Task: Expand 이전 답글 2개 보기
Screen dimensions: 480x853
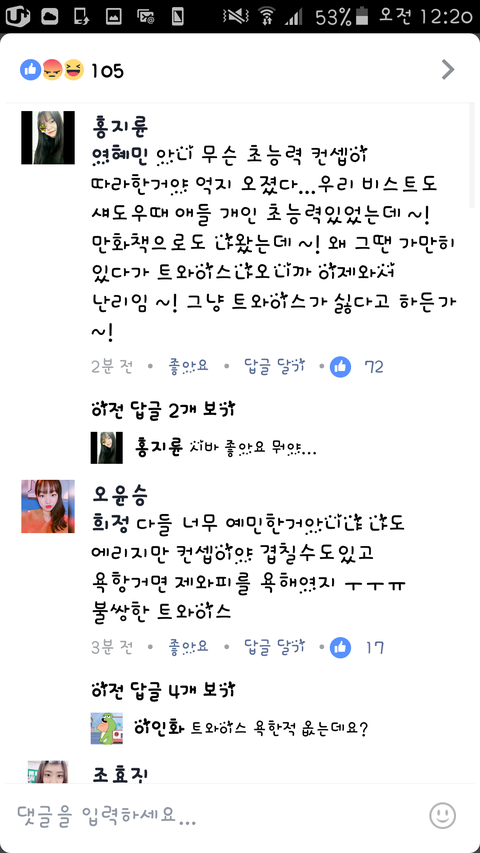Action: [x=163, y=410]
